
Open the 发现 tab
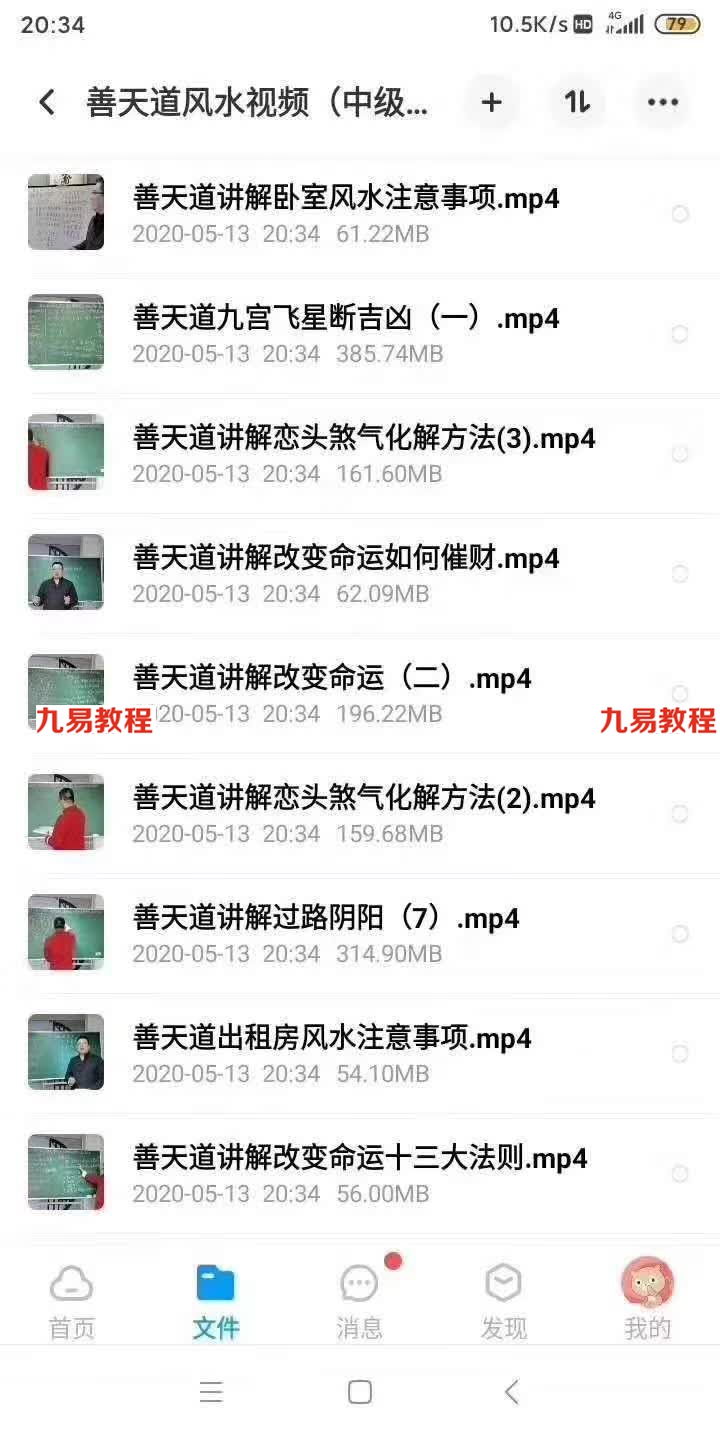point(504,1300)
